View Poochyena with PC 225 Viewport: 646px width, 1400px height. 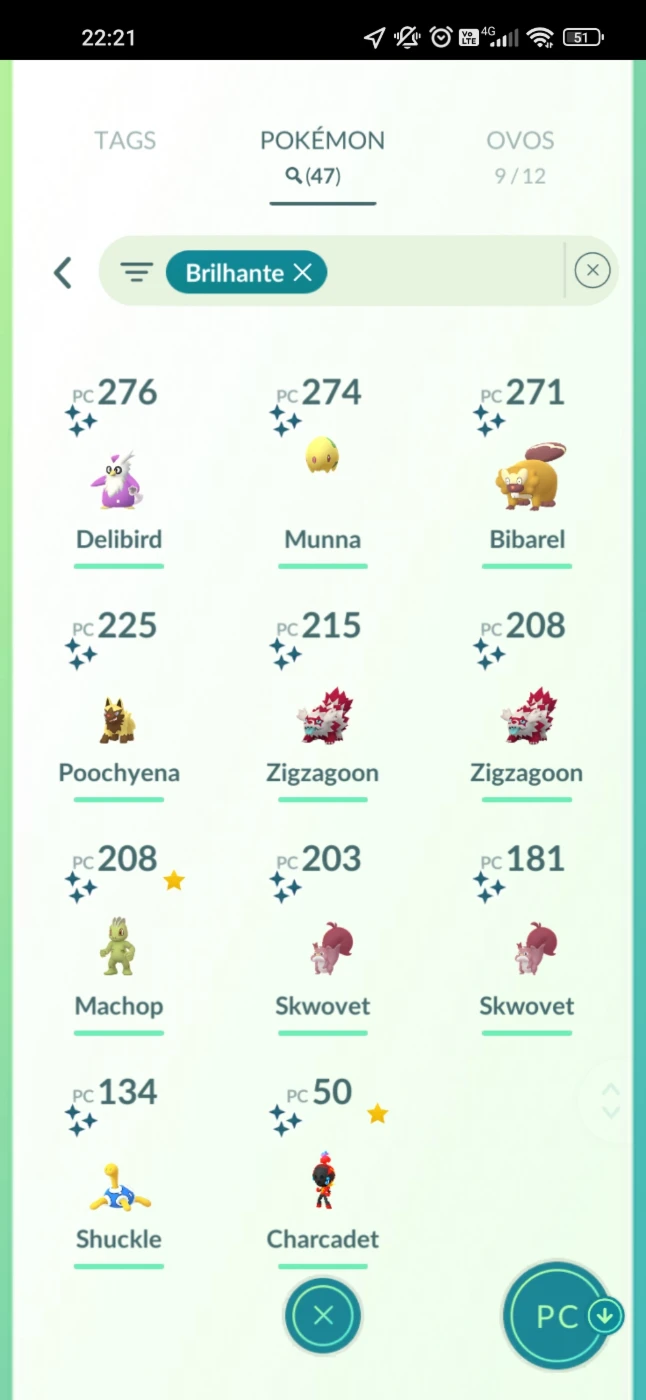coord(119,705)
